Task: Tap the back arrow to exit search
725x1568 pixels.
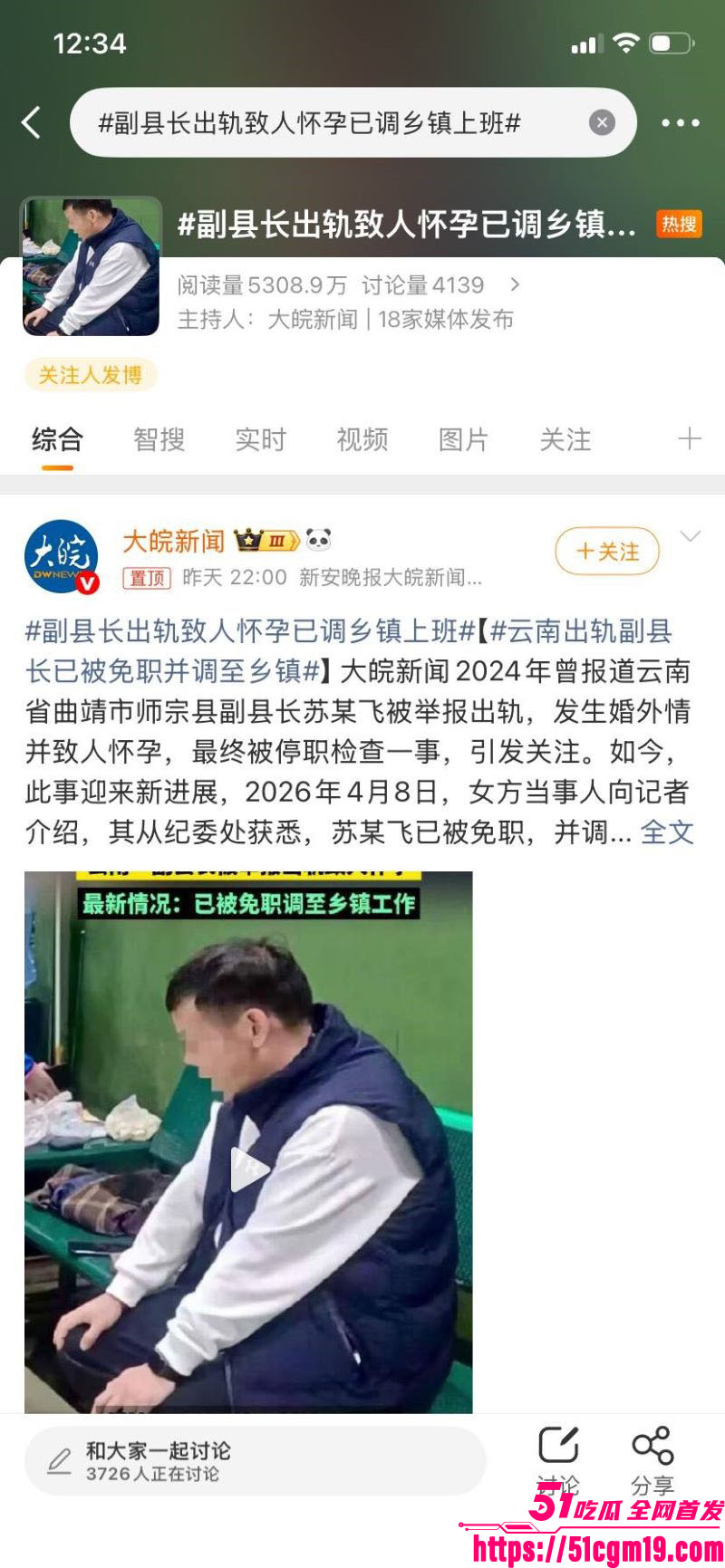Action: coord(33,123)
